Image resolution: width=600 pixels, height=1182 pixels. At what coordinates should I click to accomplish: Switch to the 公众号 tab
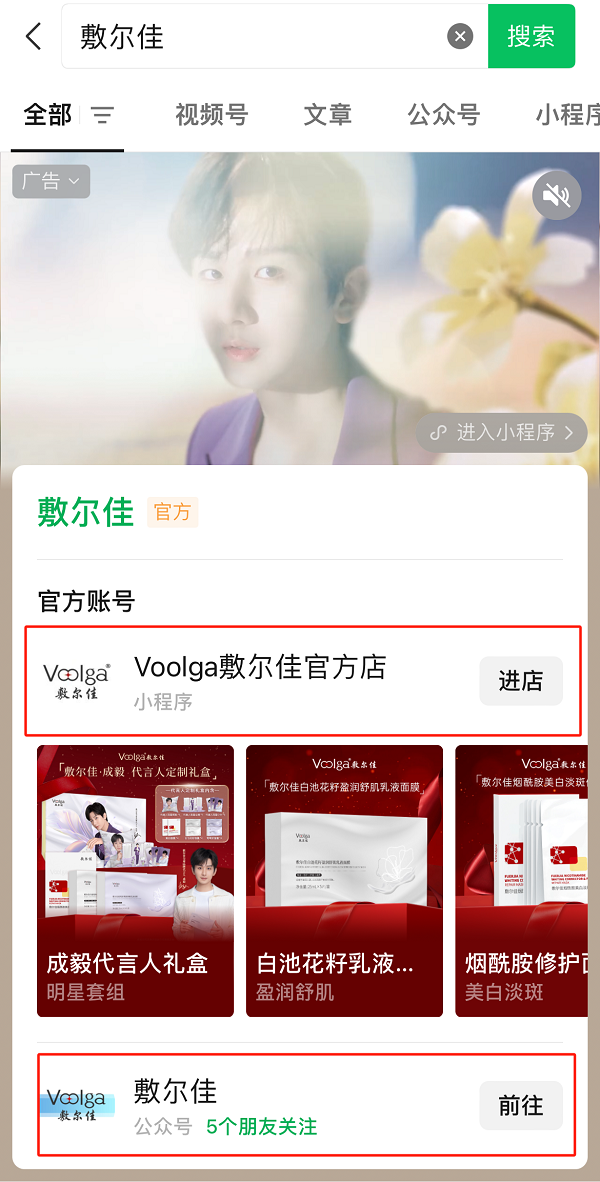[x=444, y=115]
